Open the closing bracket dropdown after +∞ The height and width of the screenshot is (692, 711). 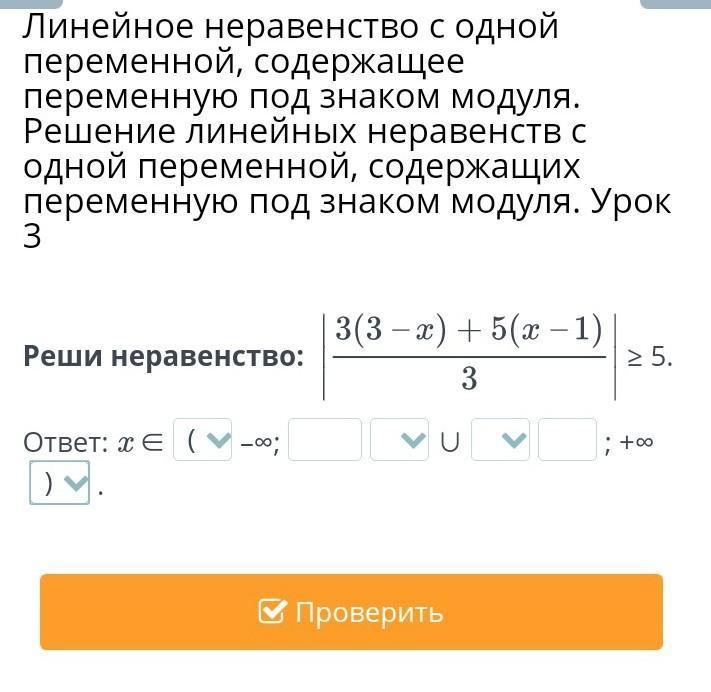pos(59,482)
